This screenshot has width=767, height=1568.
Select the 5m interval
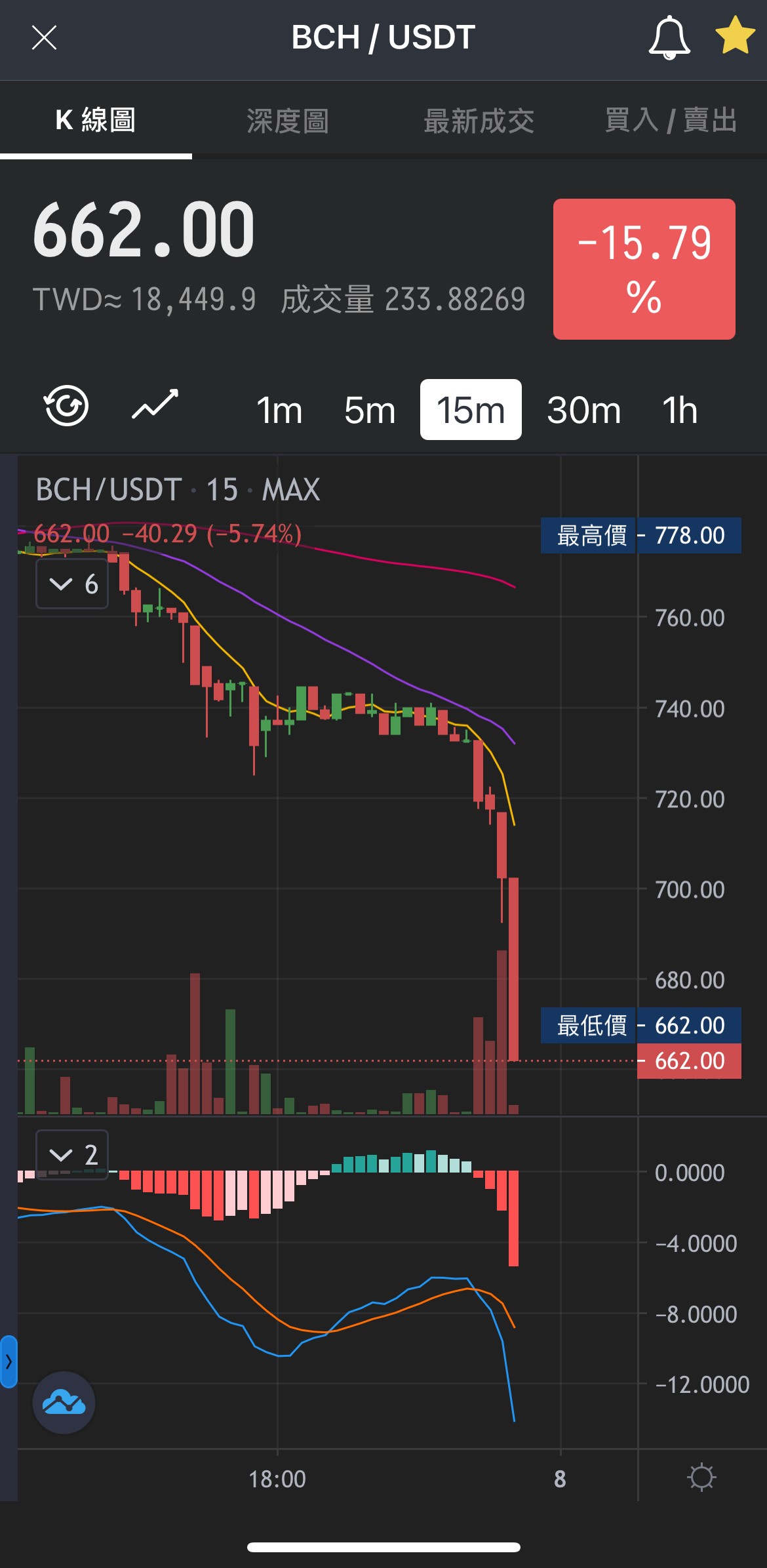[370, 411]
